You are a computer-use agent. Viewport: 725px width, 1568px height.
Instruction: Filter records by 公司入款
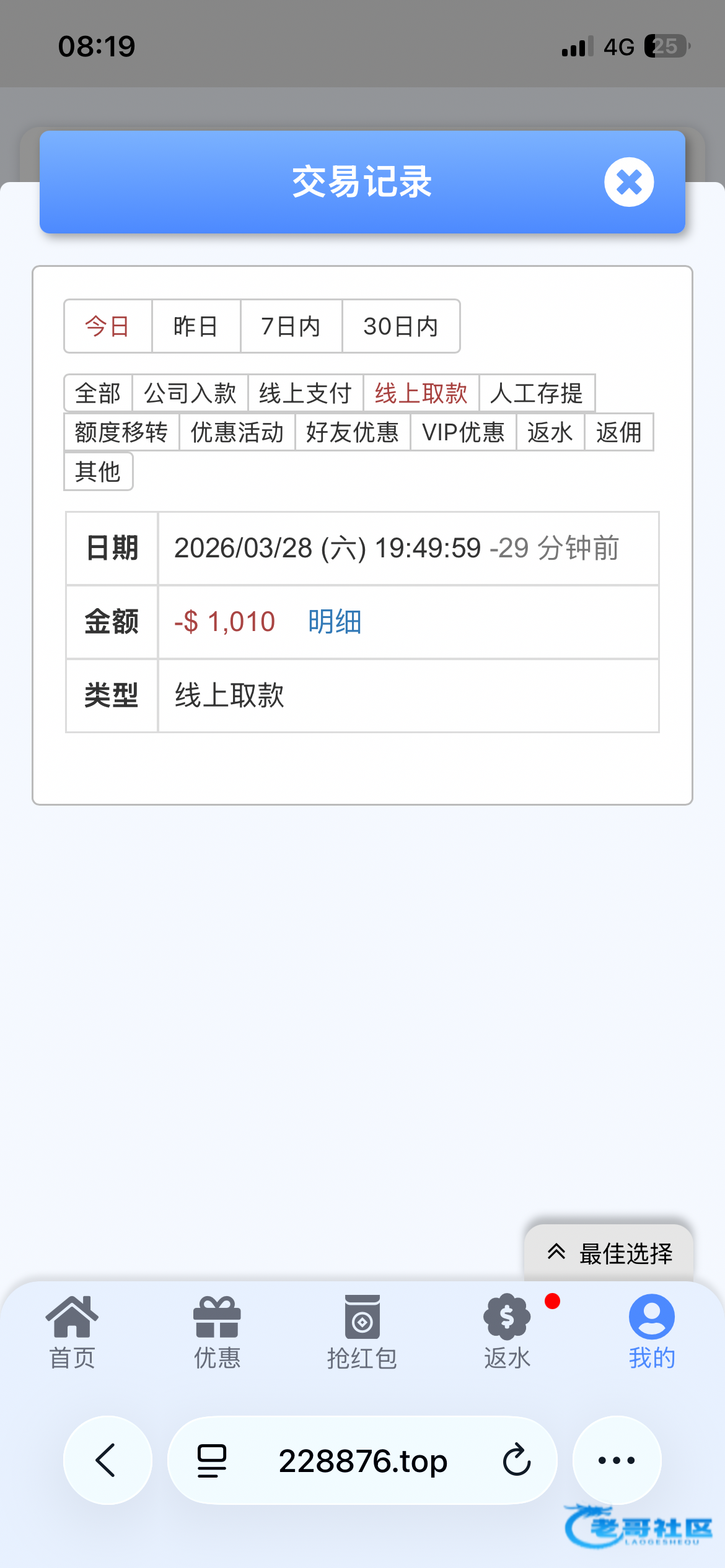pos(190,393)
